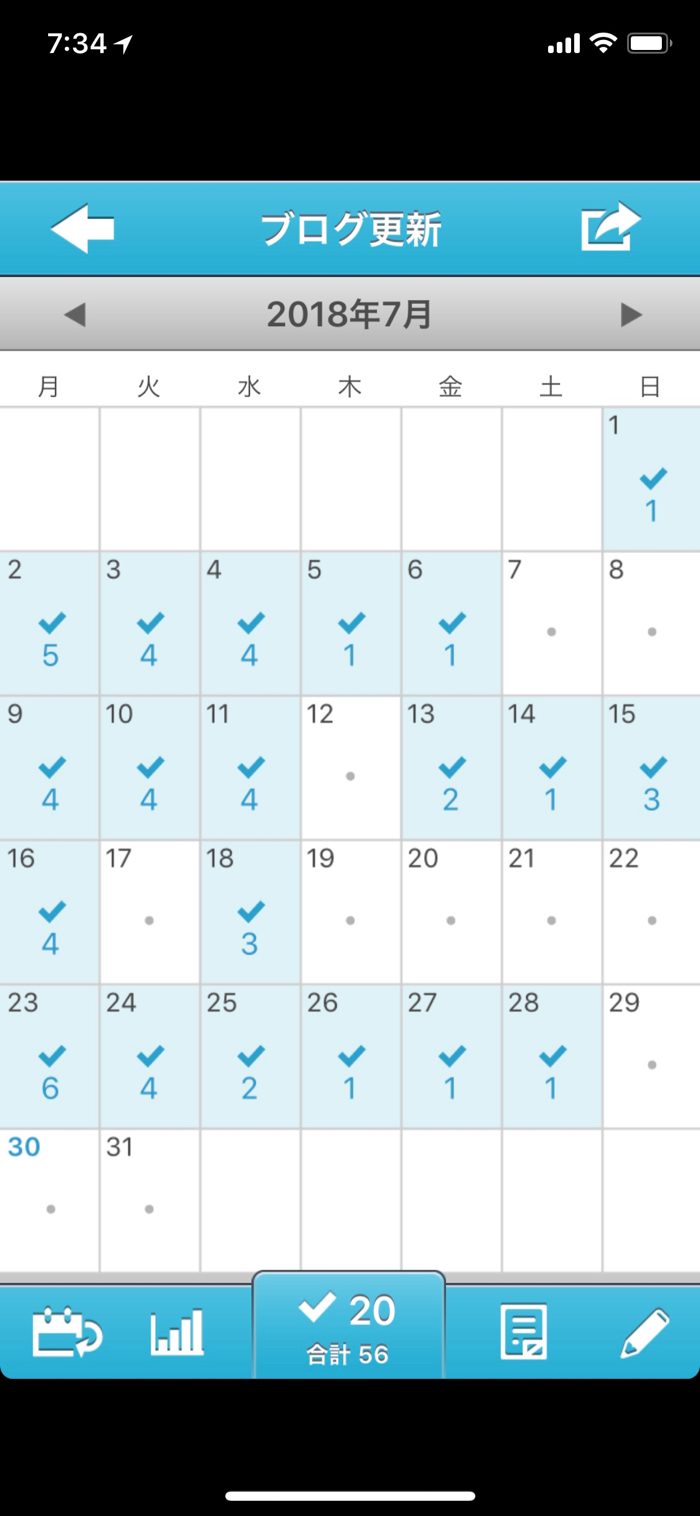Viewport: 700px width, 1516px height.
Task: Share the blog update calendar
Action: 610,228
